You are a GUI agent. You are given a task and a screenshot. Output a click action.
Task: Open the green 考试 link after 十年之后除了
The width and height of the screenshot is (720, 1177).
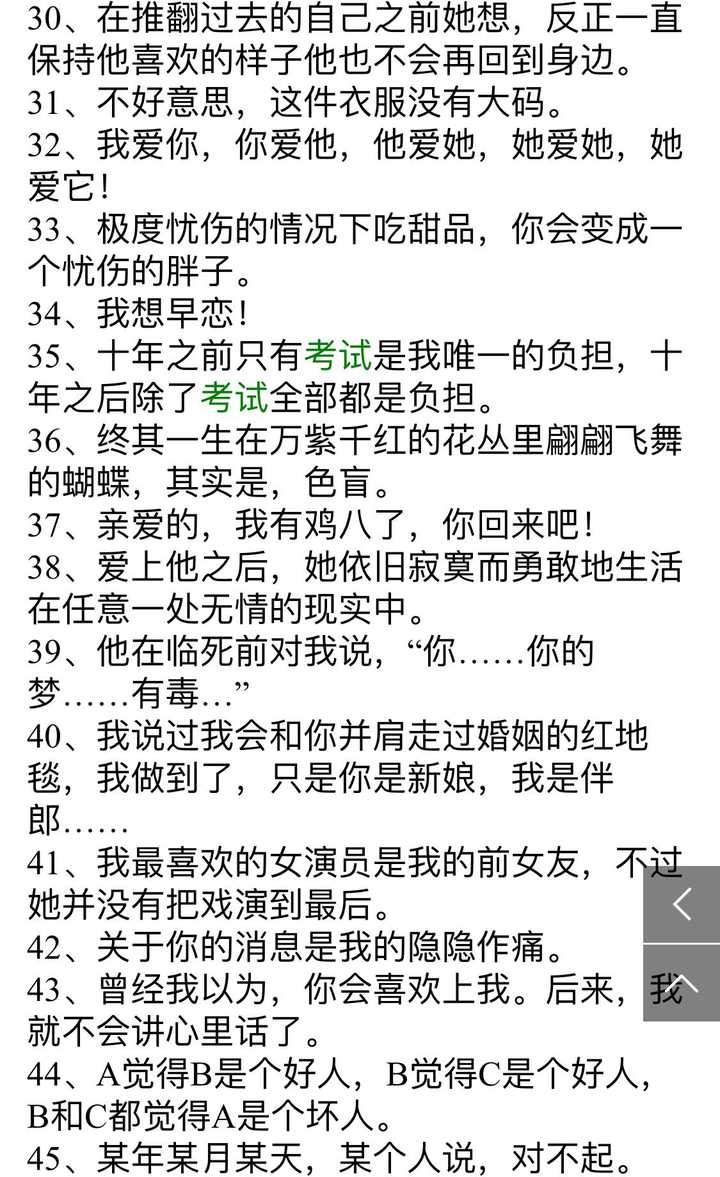coord(234,398)
